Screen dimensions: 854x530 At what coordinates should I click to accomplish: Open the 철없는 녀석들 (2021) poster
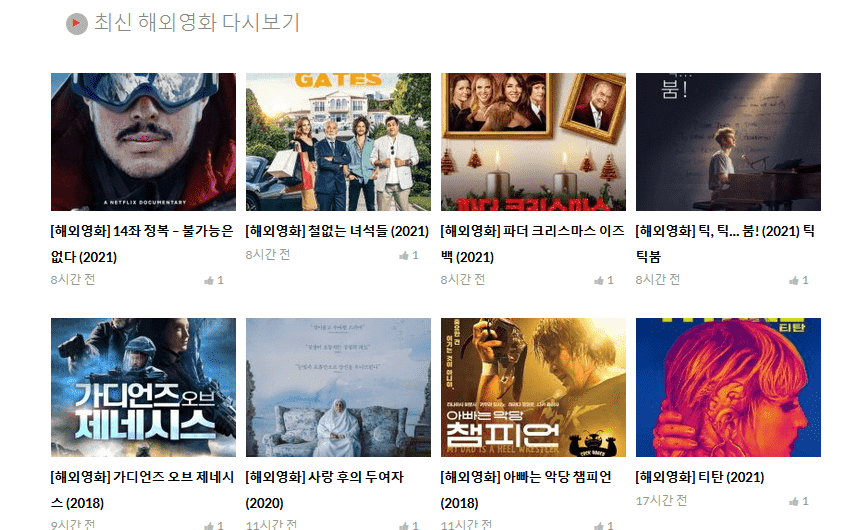338,141
